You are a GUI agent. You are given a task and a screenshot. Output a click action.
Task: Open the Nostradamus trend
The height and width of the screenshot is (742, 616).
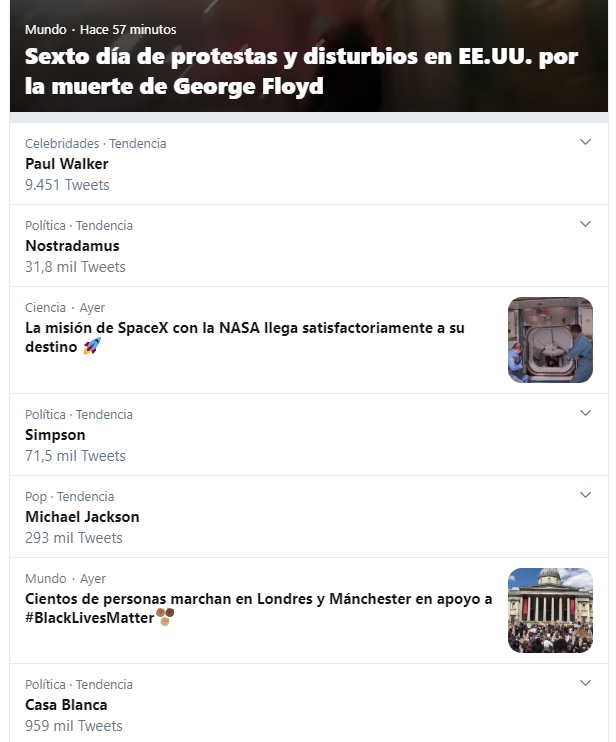(72, 246)
